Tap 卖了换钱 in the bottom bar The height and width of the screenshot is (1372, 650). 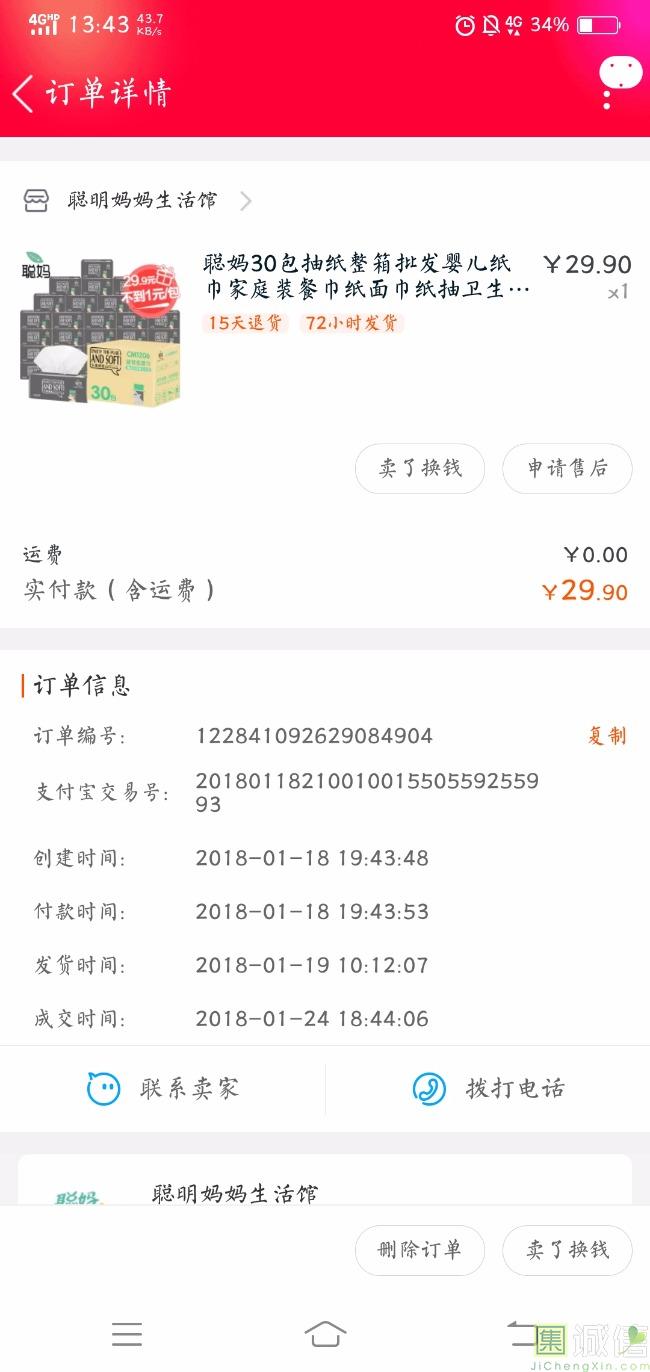click(x=567, y=1250)
